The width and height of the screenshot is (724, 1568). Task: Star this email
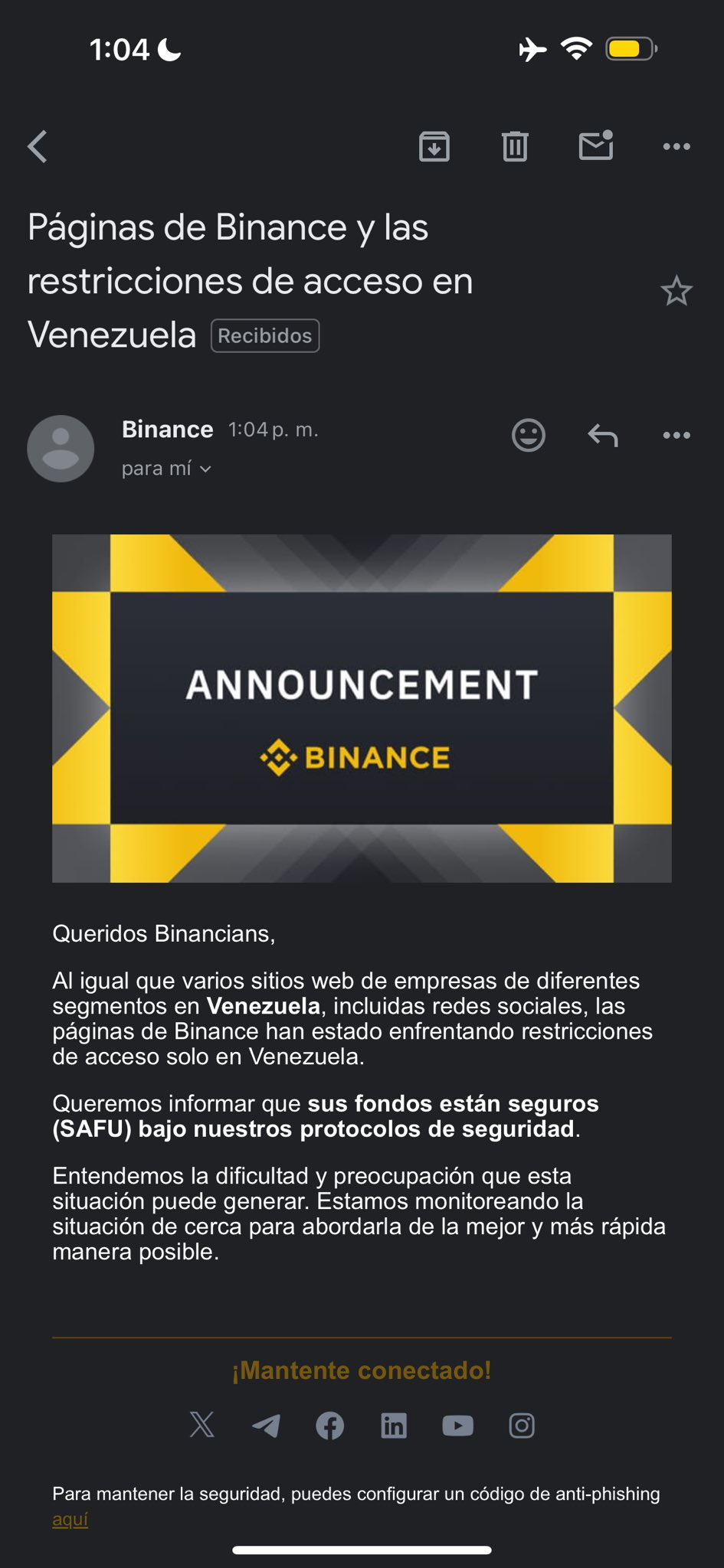click(676, 291)
